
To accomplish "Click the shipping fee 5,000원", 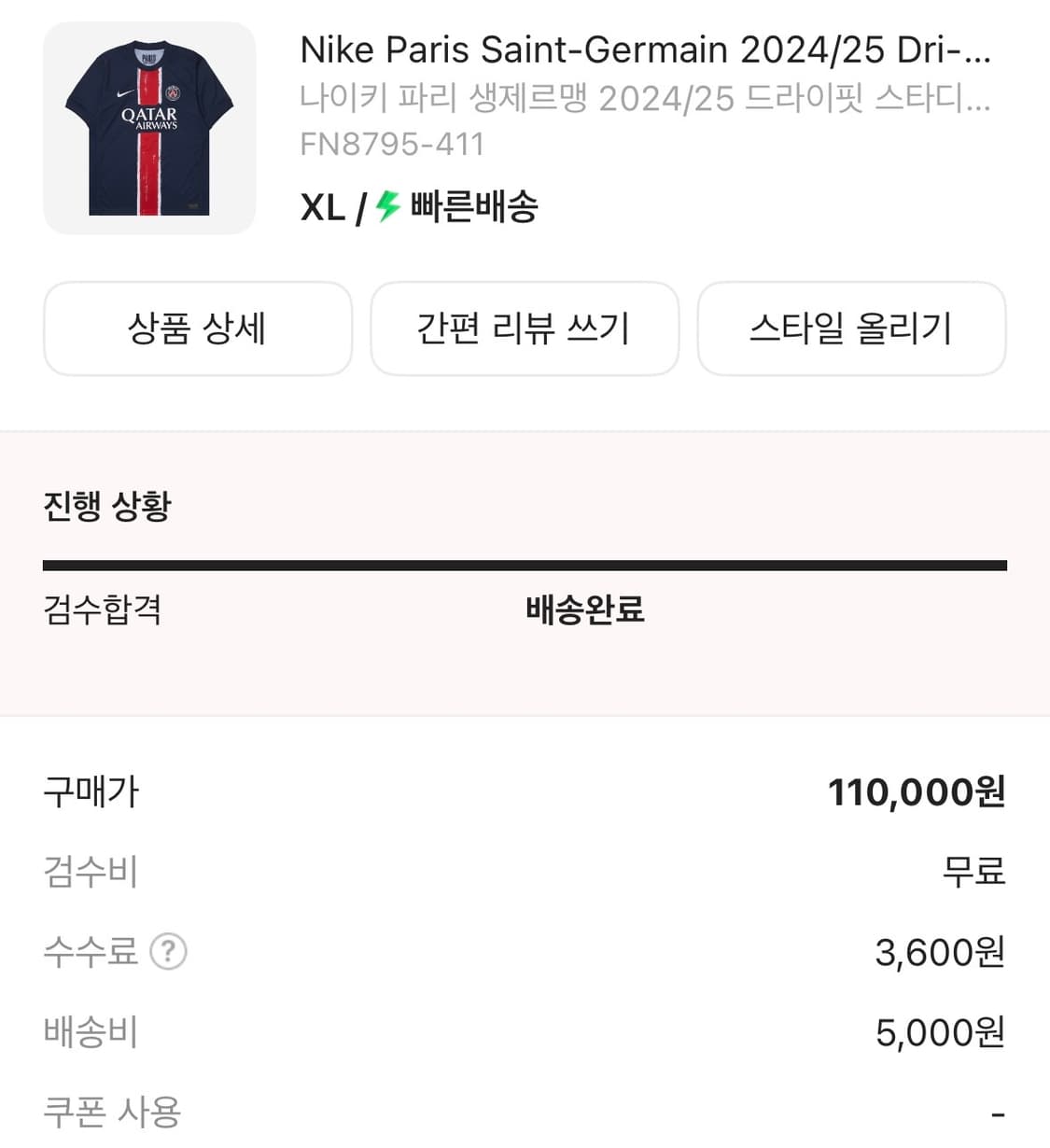I will [x=941, y=1032].
